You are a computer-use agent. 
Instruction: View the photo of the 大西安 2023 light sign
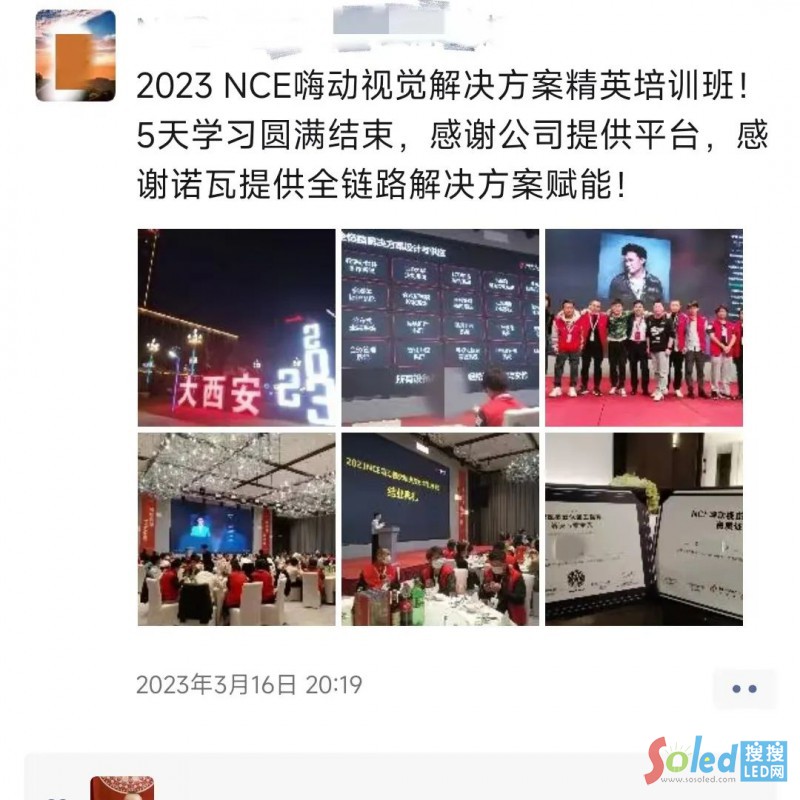(236, 327)
